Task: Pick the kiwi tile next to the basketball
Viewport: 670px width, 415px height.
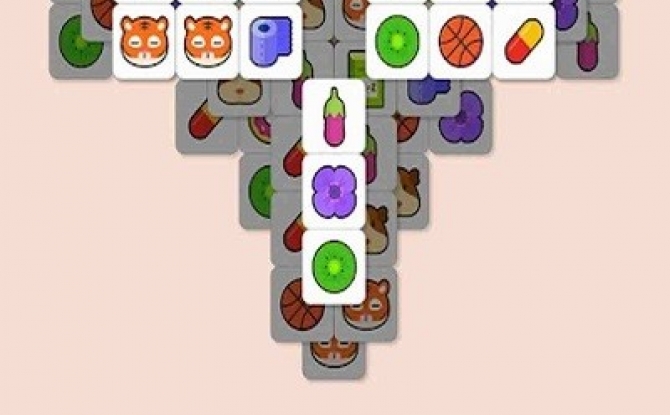Action: click(x=397, y=42)
